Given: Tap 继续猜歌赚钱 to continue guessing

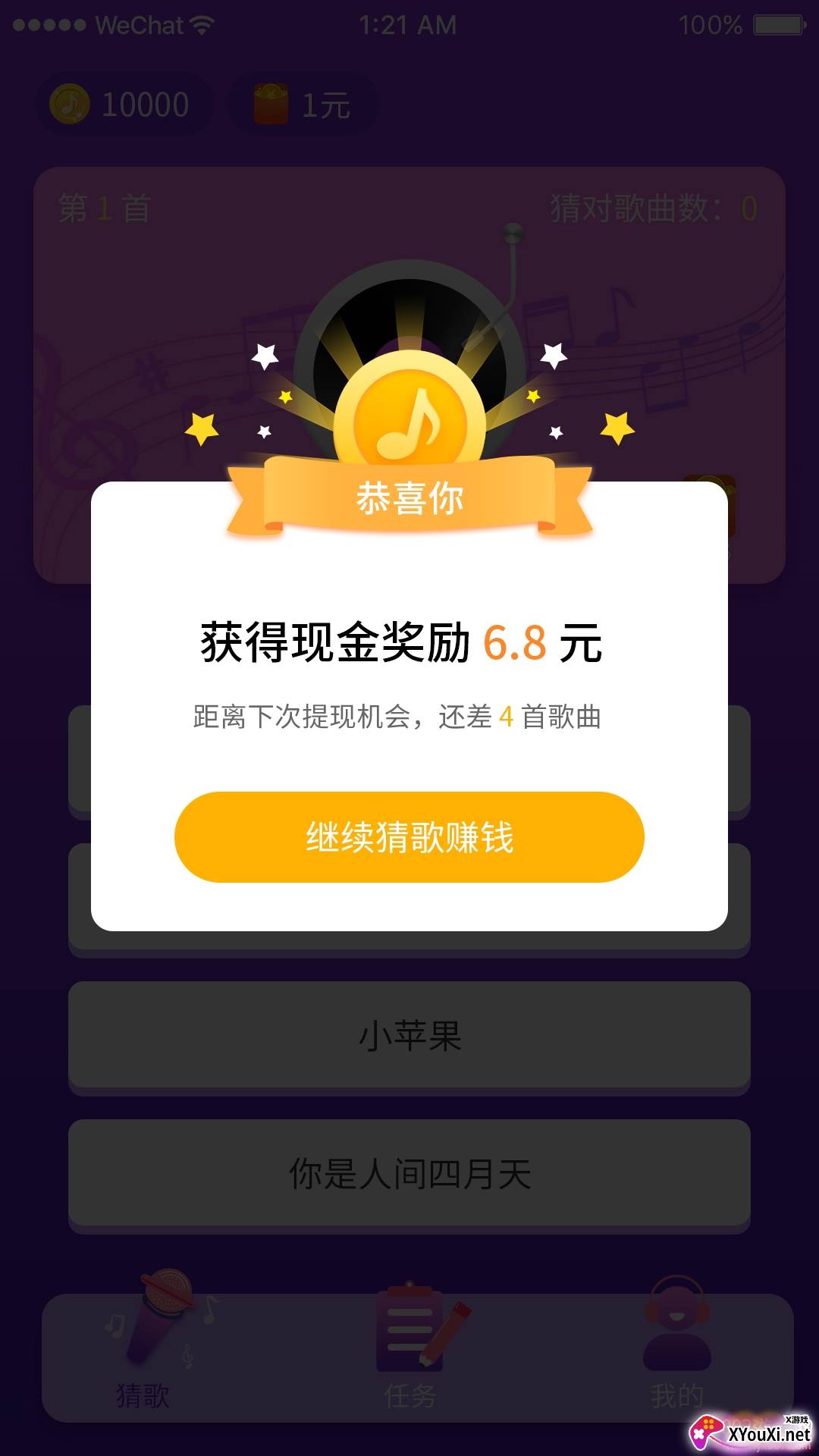Looking at the screenshot, I should [409, 837].
